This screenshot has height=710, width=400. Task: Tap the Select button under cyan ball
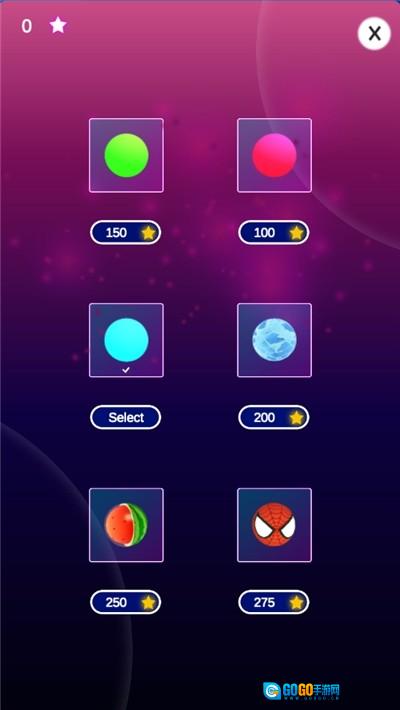[x=125, y=417]
